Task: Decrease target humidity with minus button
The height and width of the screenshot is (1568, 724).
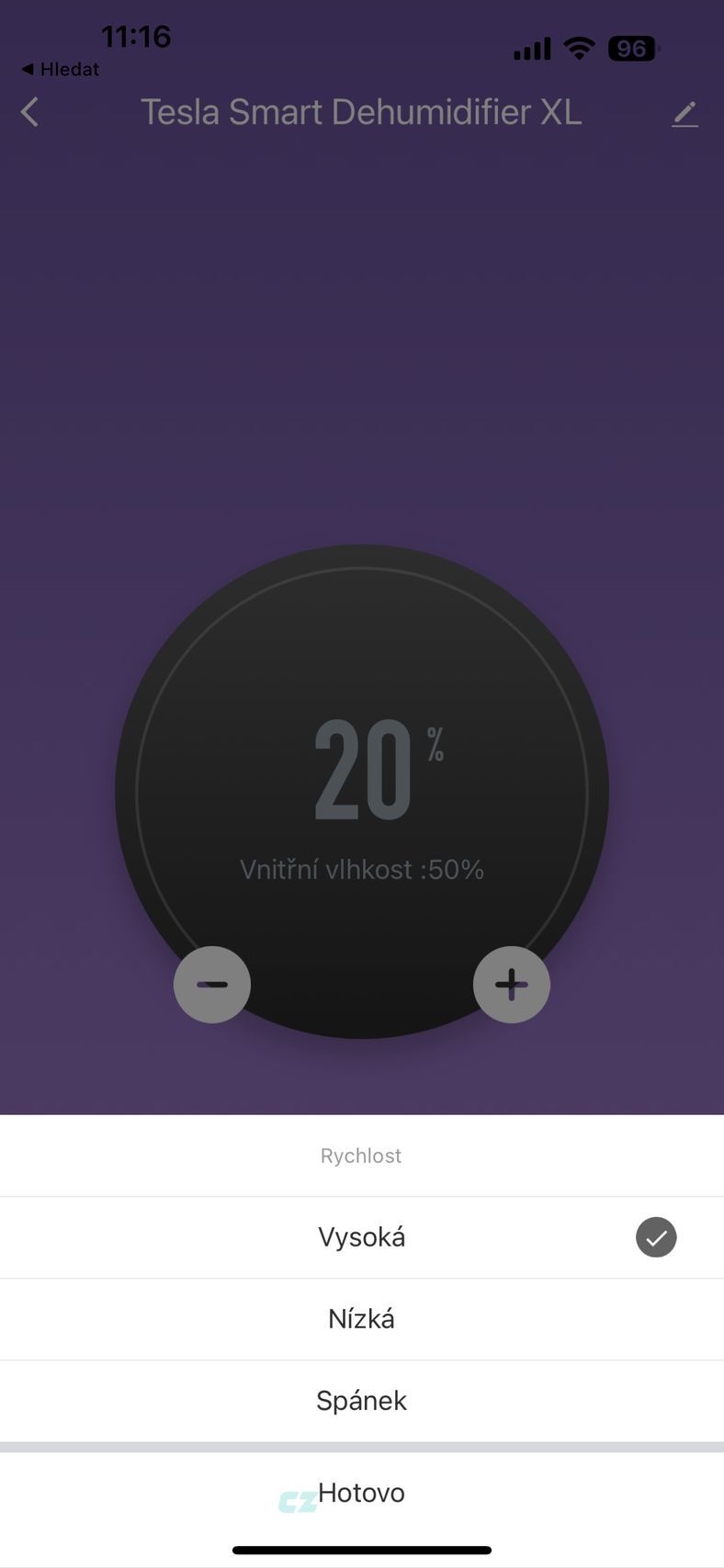Action: point(212,984)
